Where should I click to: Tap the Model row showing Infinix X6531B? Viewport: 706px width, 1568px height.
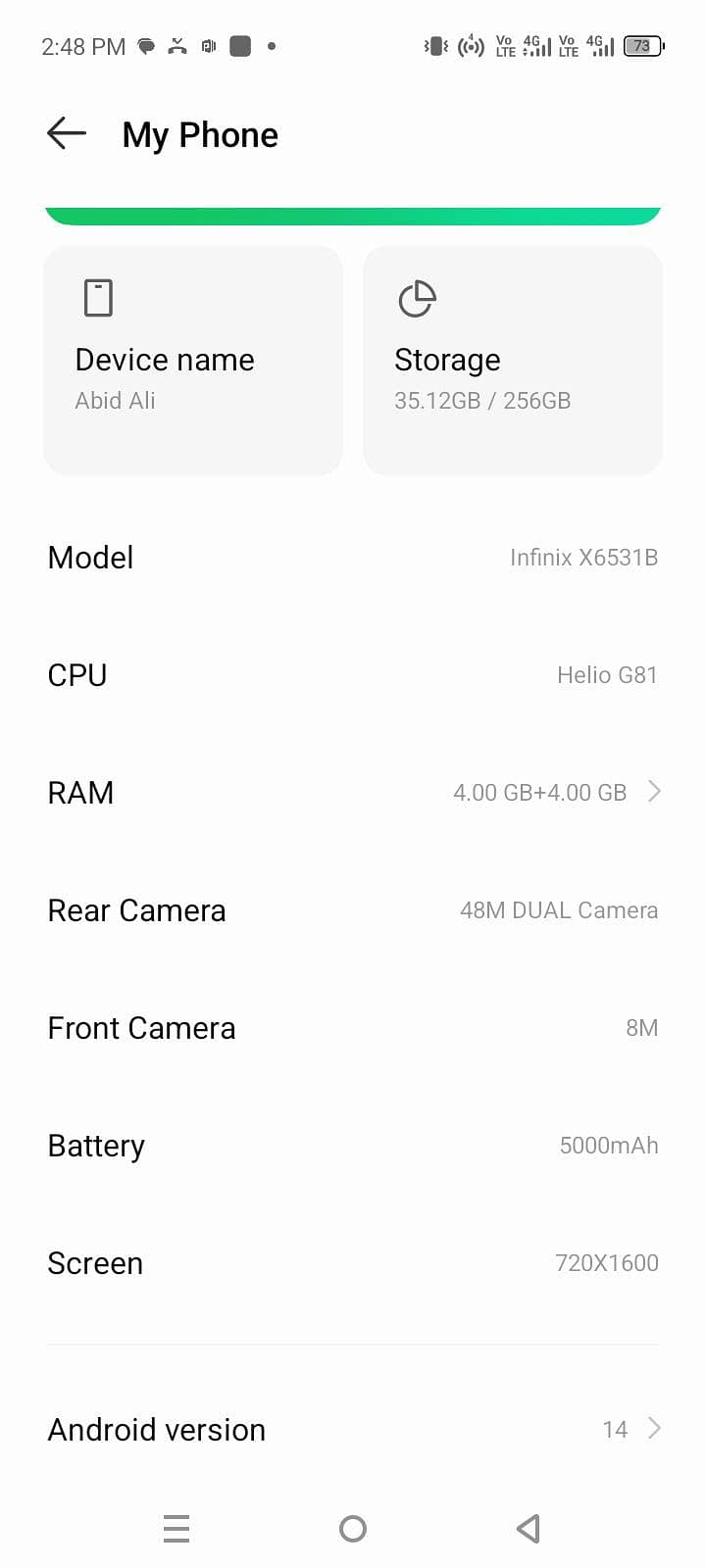tap(353, 557)
